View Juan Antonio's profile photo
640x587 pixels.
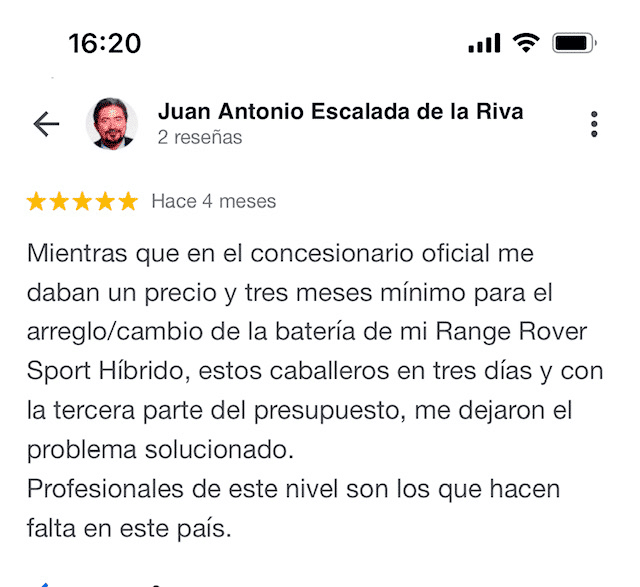click(112, 123)
